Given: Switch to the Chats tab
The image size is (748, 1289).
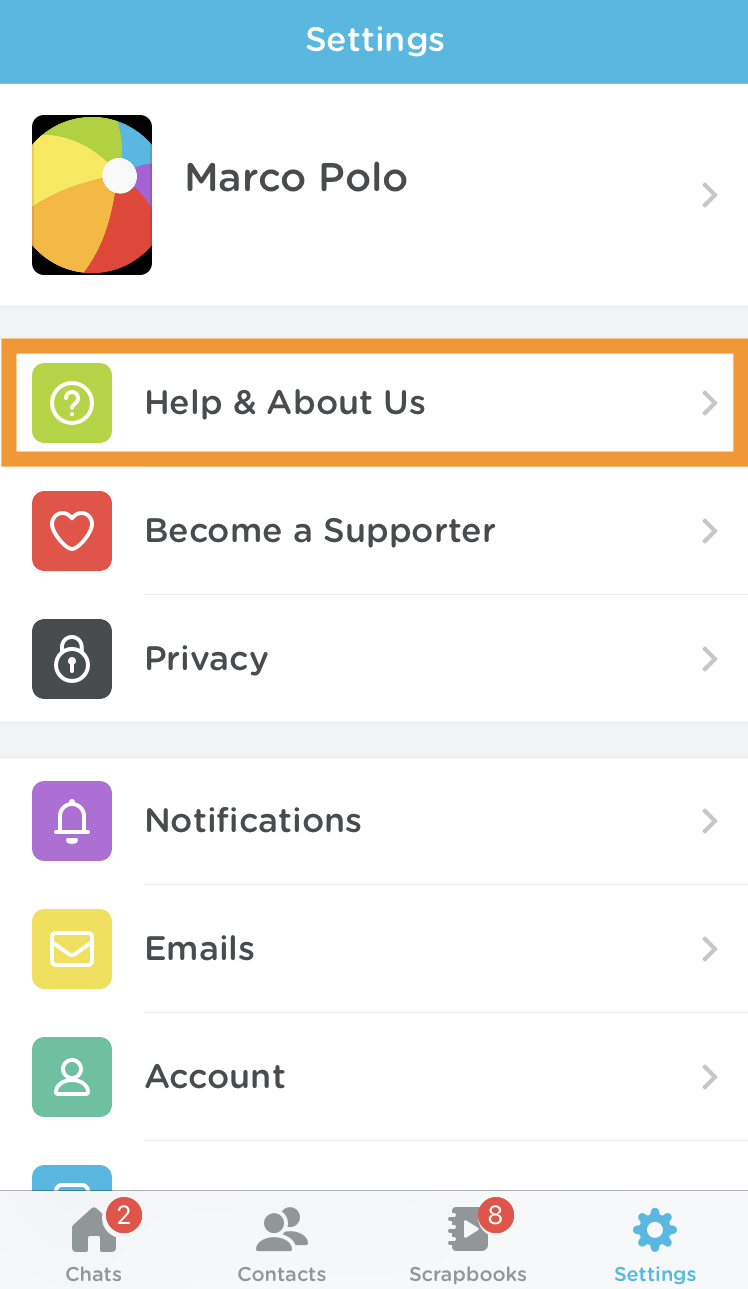Looking at the screenshot, I should [x=94, y=1242].
